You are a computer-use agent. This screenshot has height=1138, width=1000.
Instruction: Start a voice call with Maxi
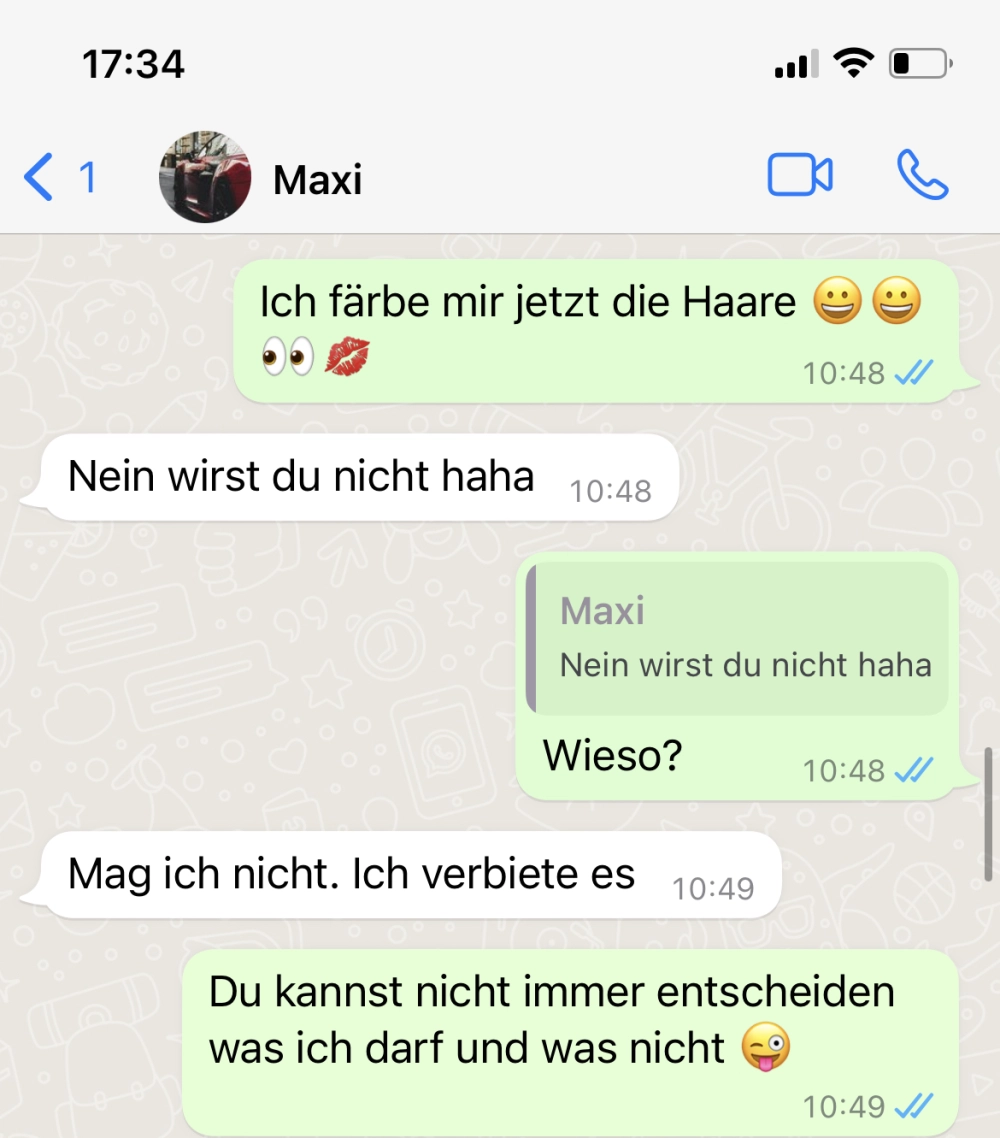click(x=922, y=177)
